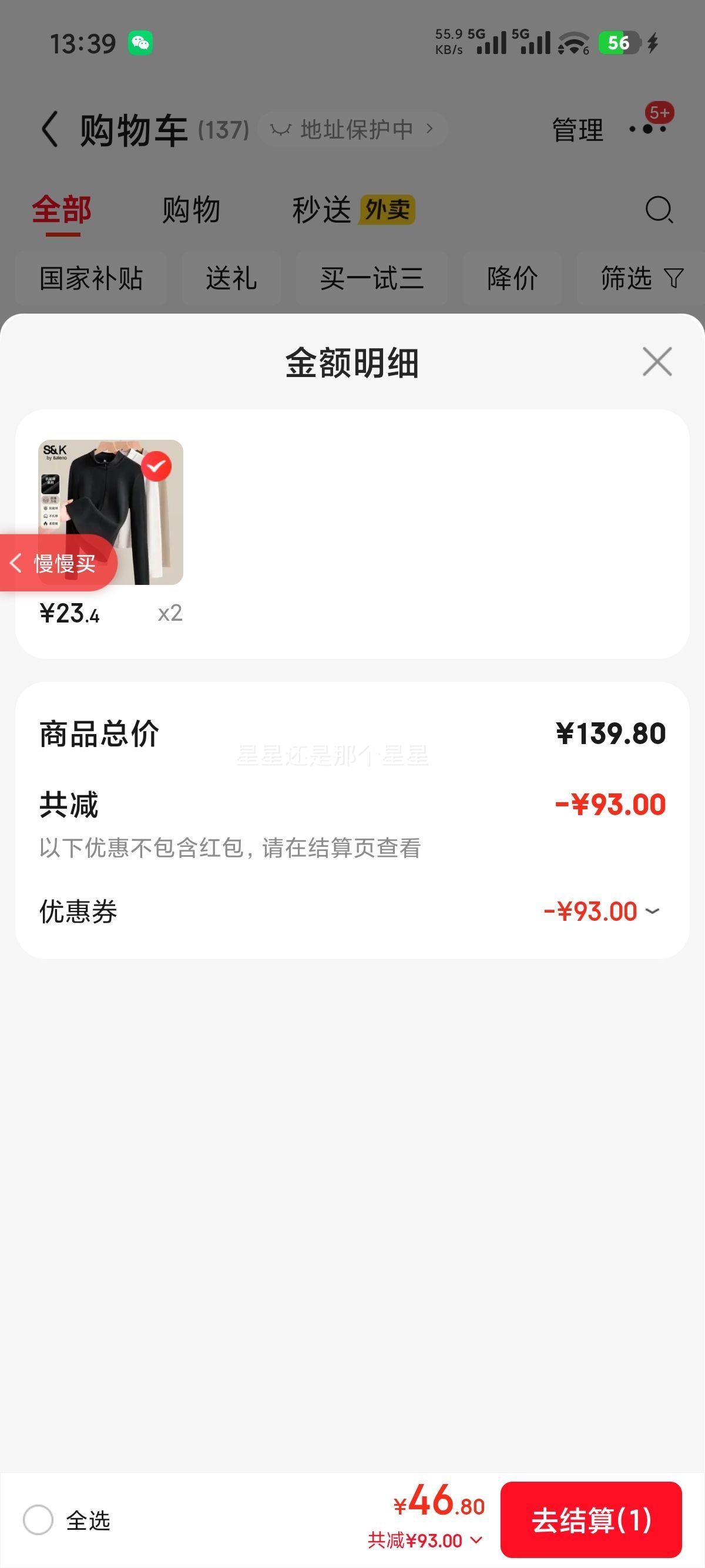Viewport: 705px width, 1568px height.
Task: Switch to the 秒送 tab
Action: tap(324, 210)
